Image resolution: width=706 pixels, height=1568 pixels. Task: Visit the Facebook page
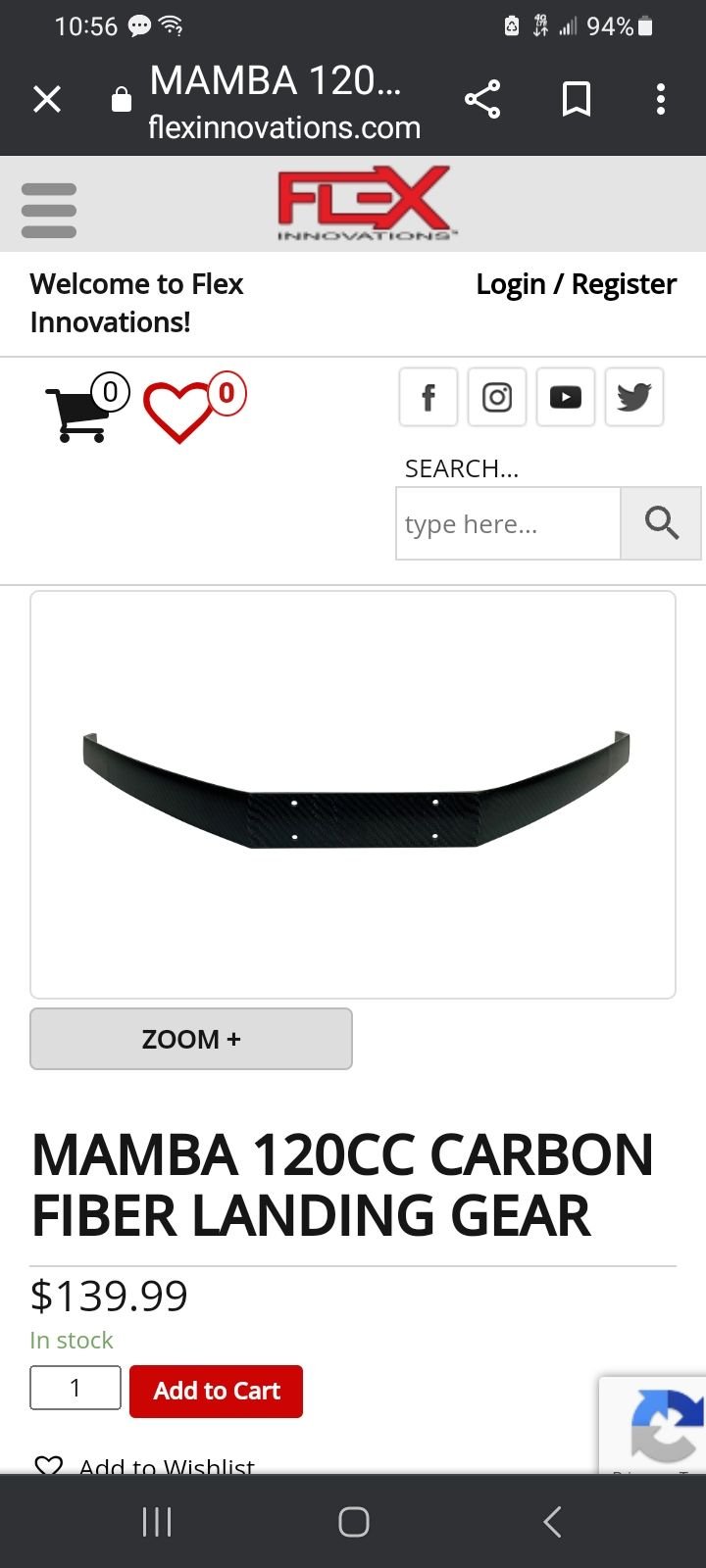(x=429, y=397)
